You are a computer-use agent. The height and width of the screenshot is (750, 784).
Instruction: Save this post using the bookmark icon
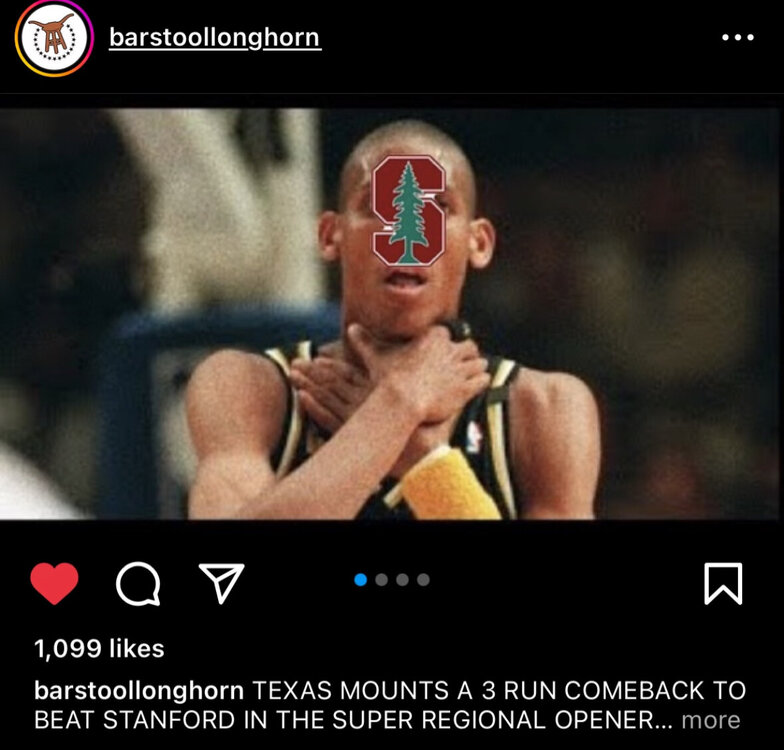[723, 583]
